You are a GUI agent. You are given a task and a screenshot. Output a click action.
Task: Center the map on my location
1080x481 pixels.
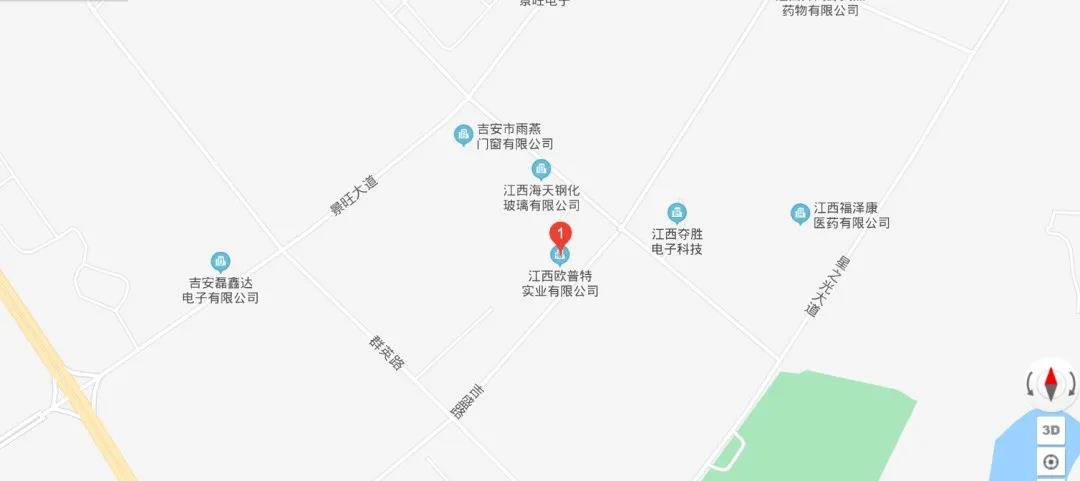coord(1050,462)
